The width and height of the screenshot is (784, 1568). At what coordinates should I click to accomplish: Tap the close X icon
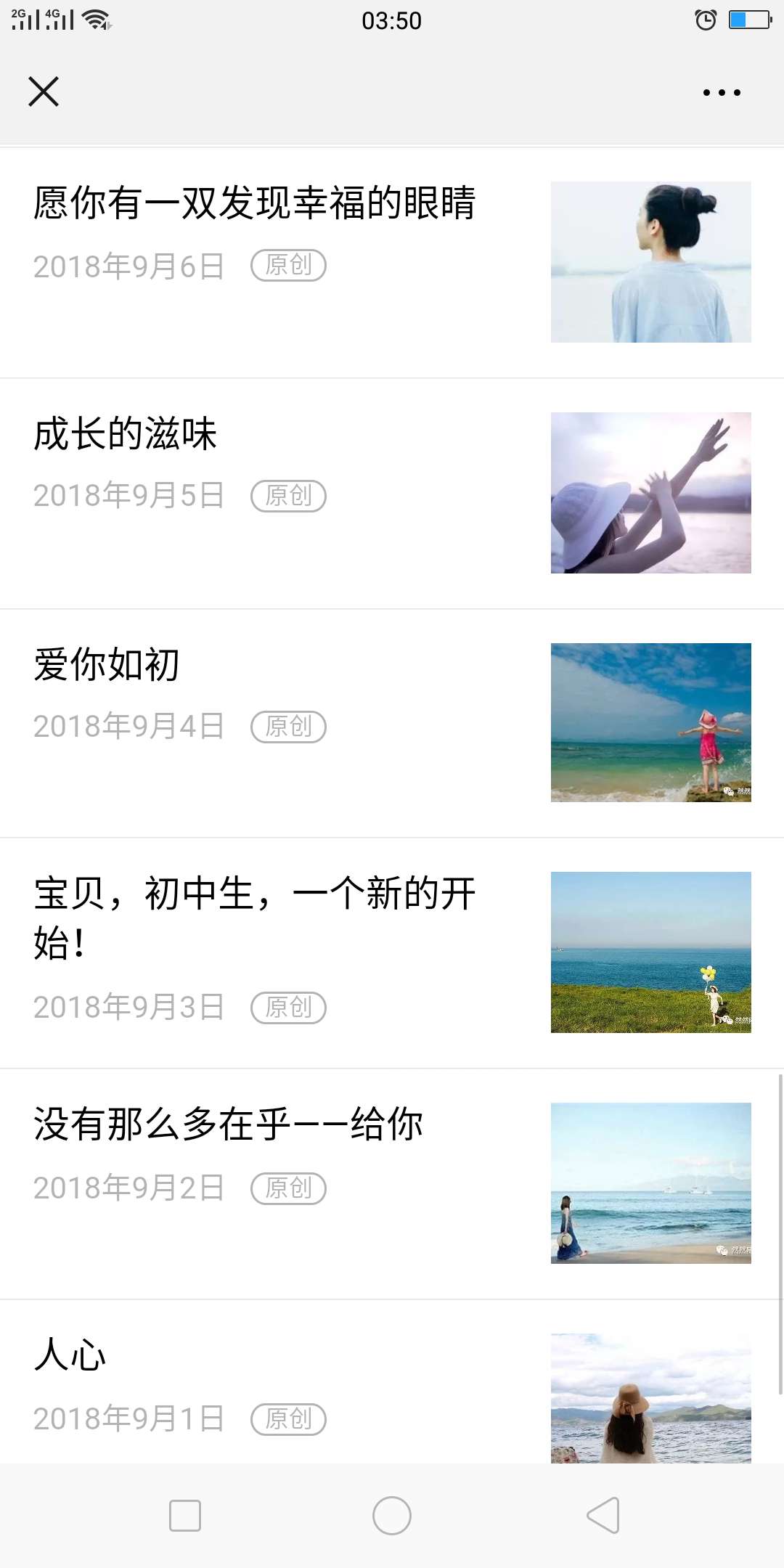(45, 91)
